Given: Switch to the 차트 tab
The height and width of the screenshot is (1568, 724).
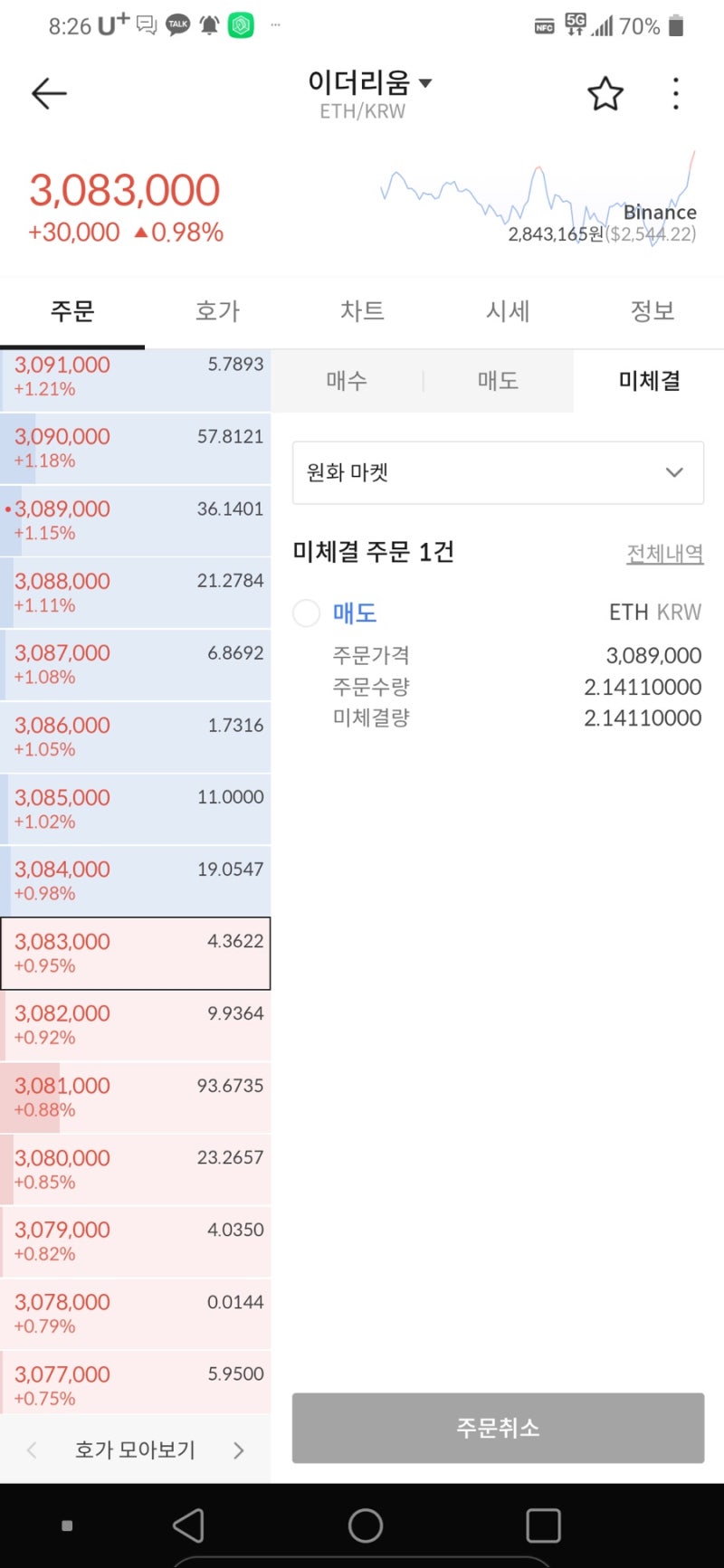Looking at the screenshot, I should tap(362, 310).
